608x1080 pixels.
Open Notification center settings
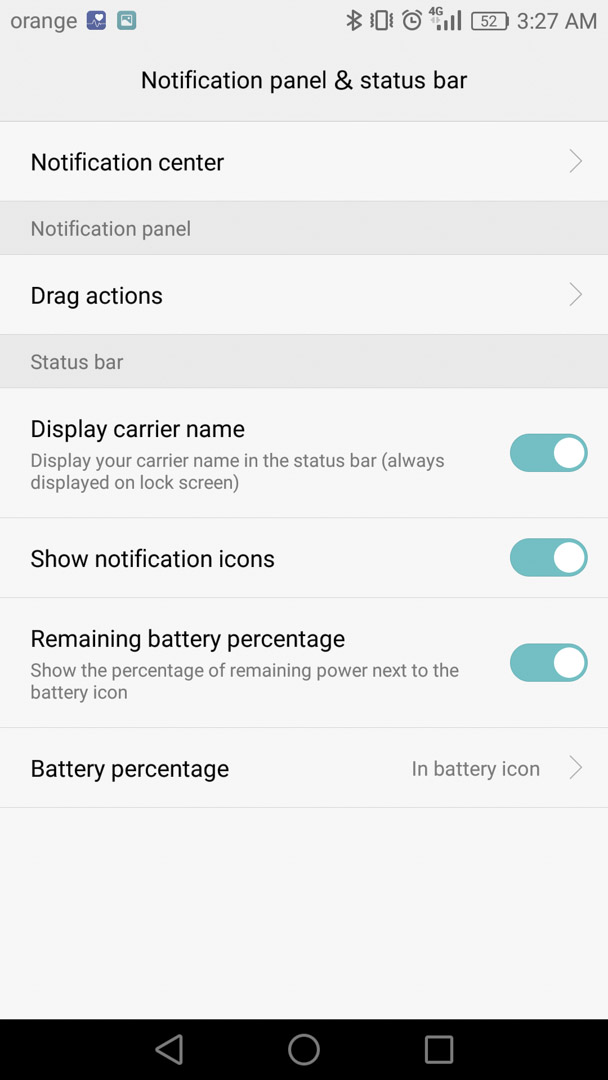[304, 162]
